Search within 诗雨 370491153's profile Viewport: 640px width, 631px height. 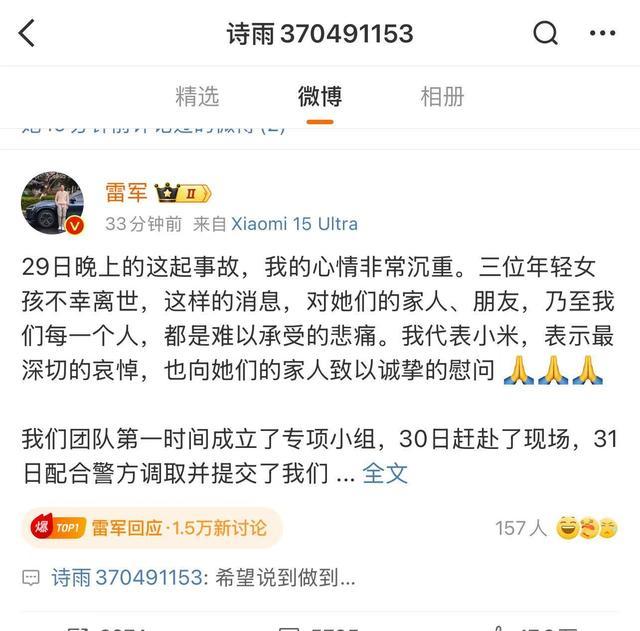pos(546,34)
